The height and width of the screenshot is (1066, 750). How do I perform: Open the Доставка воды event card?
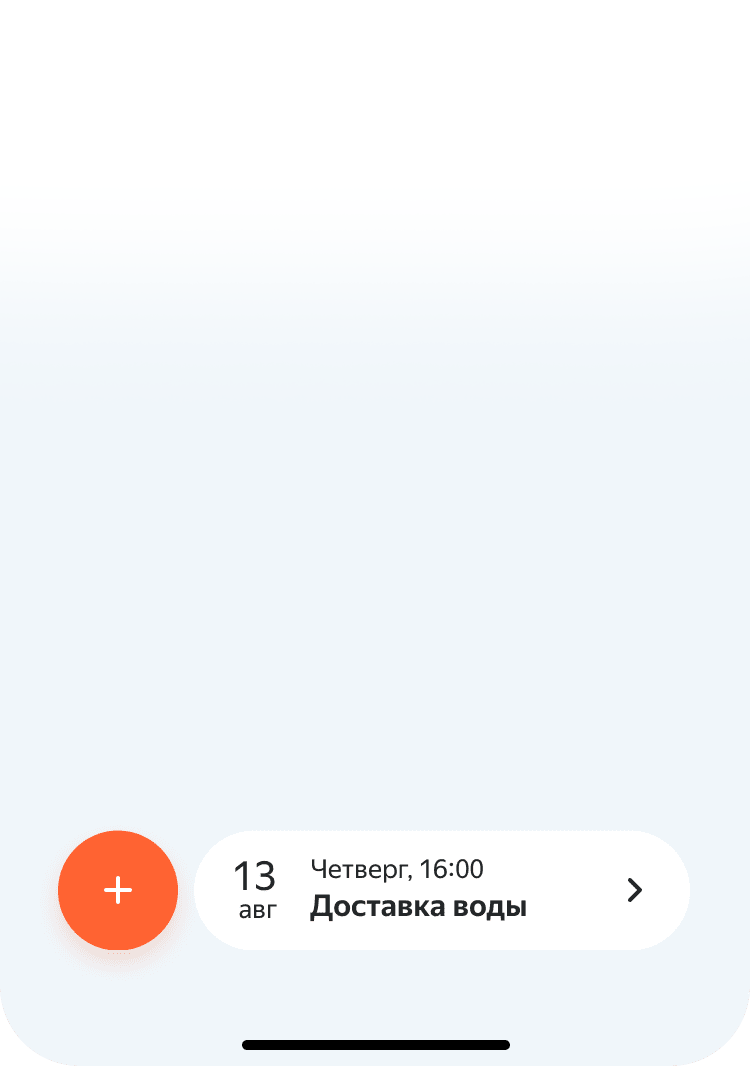click(x=441, y=890)
